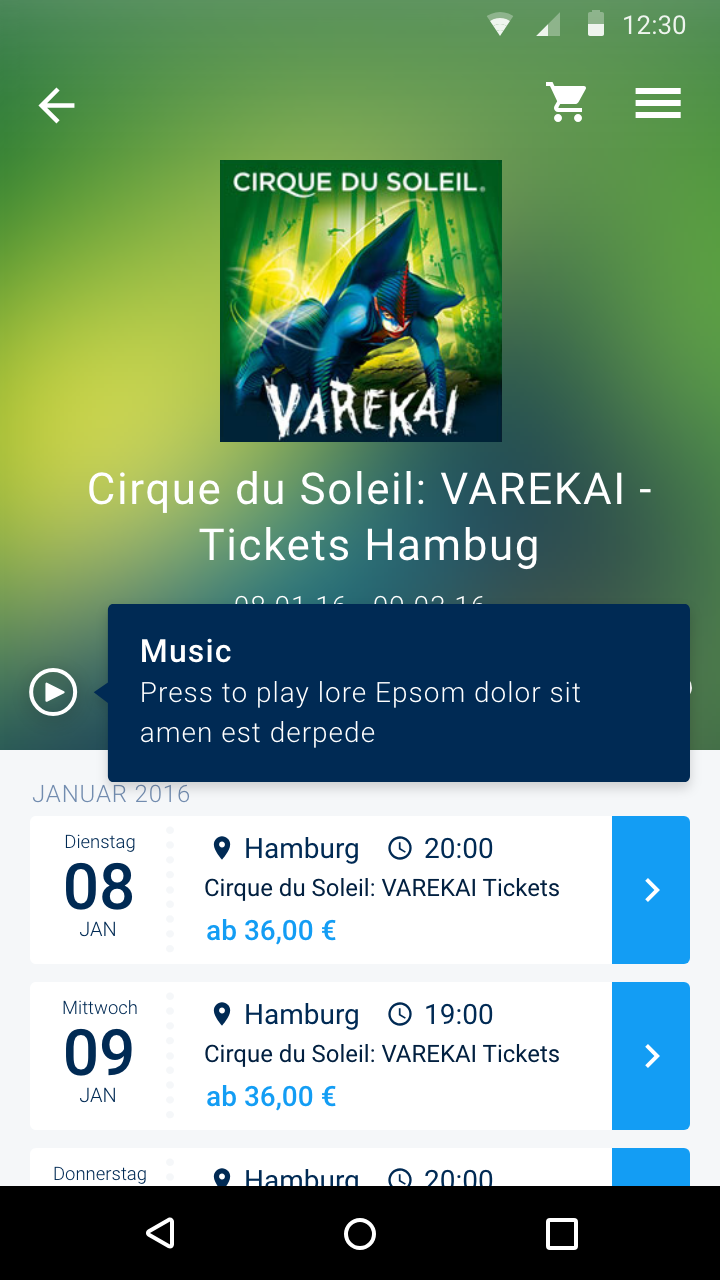720x1280 pixels.
Task: Play the music preview
Action: click(x=53, y=692)
